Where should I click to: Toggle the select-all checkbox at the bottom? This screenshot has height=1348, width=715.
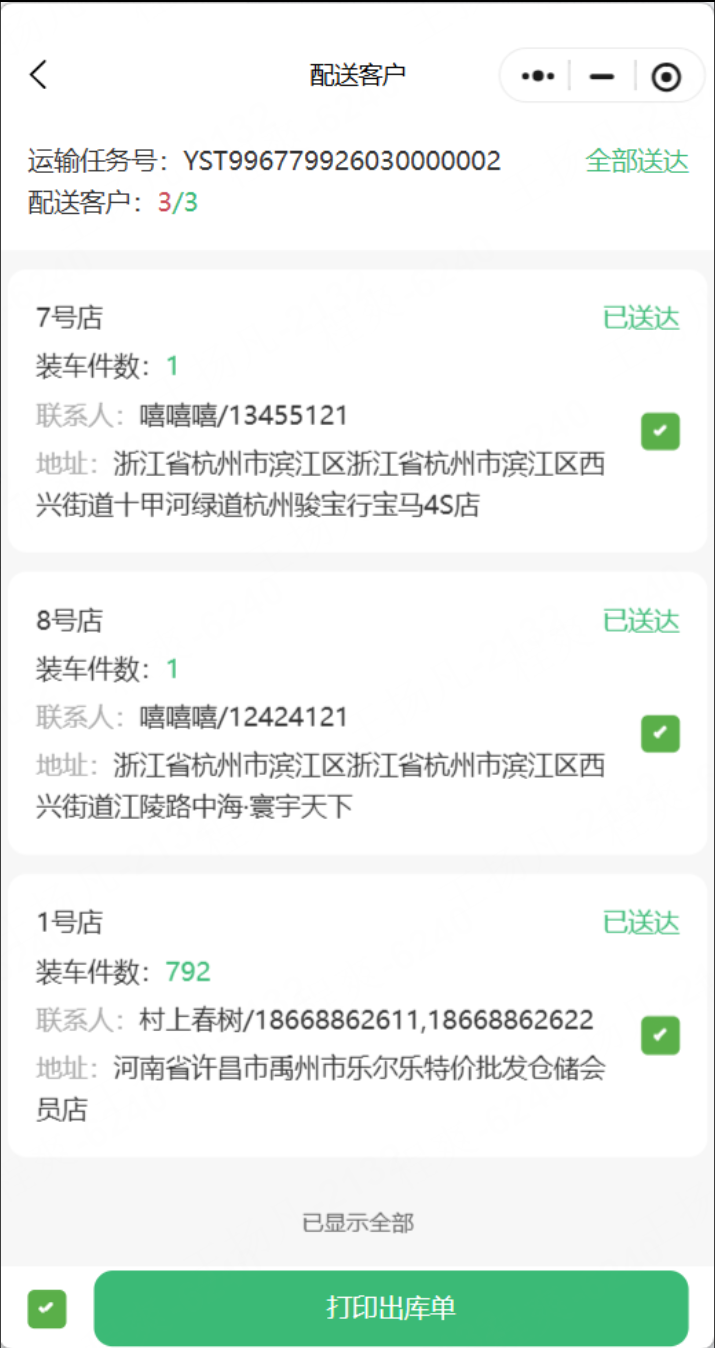[47, 1308]
